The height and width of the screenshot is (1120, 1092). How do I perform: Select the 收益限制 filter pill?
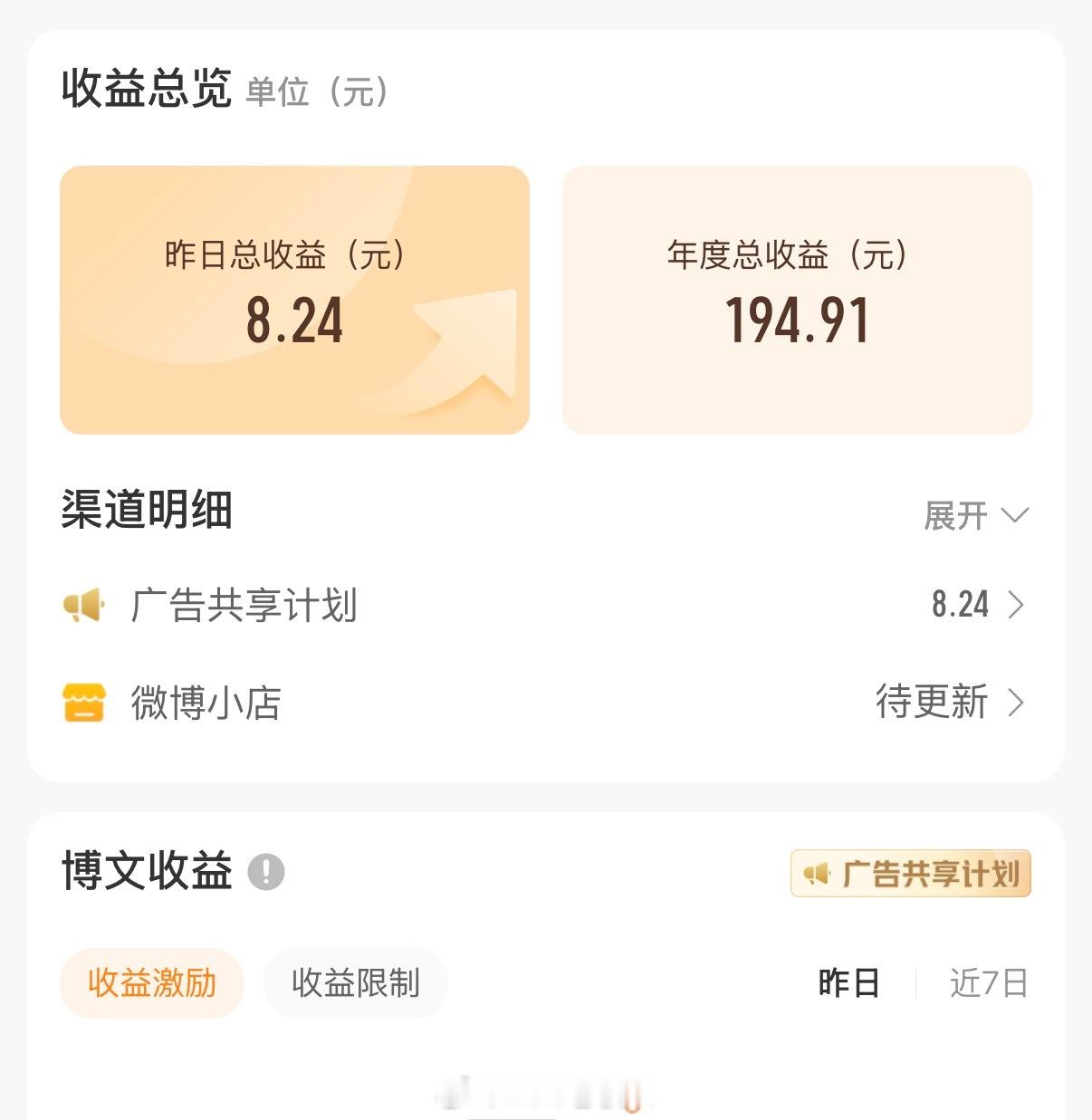click(x=355, y=983)
